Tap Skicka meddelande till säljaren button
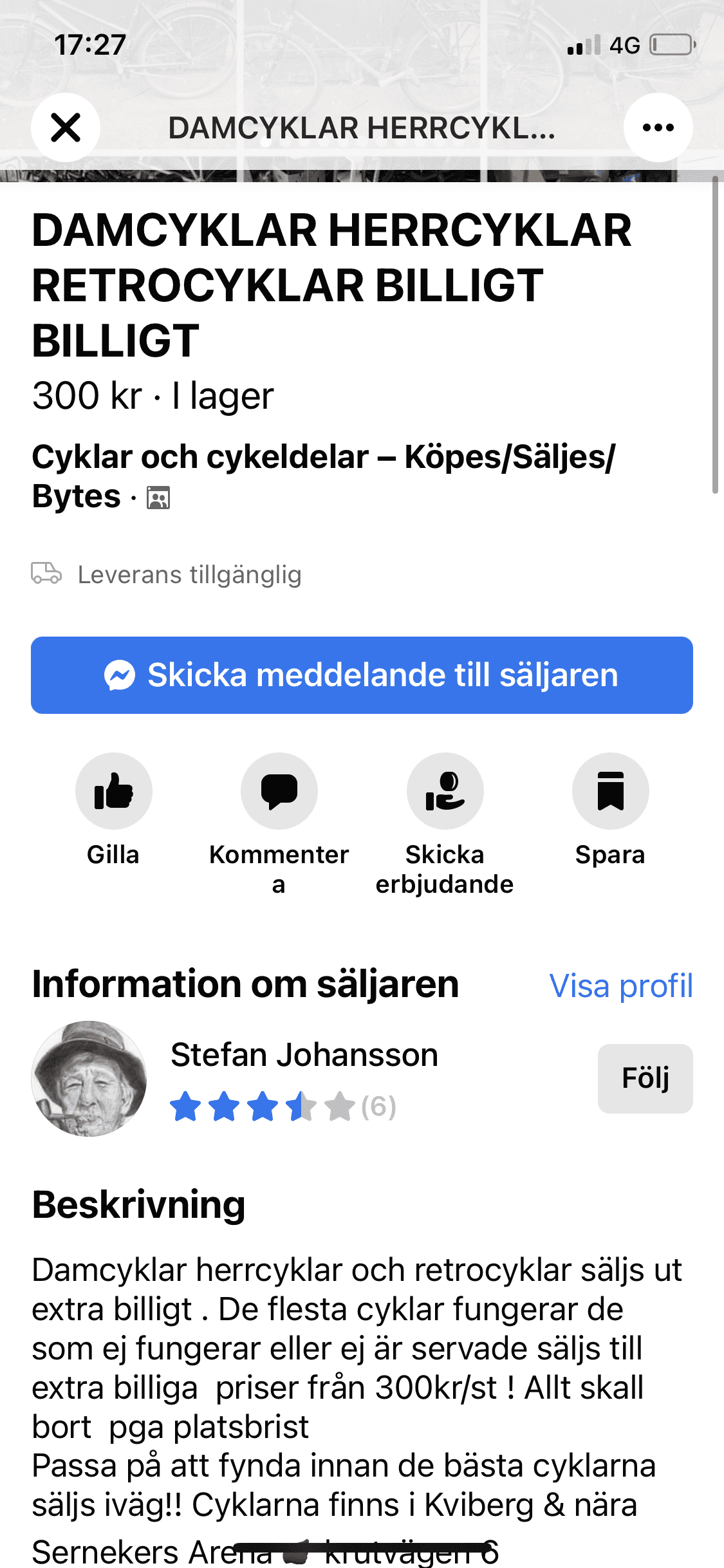This screenshot has height=1568, width=724. (362, 675)
